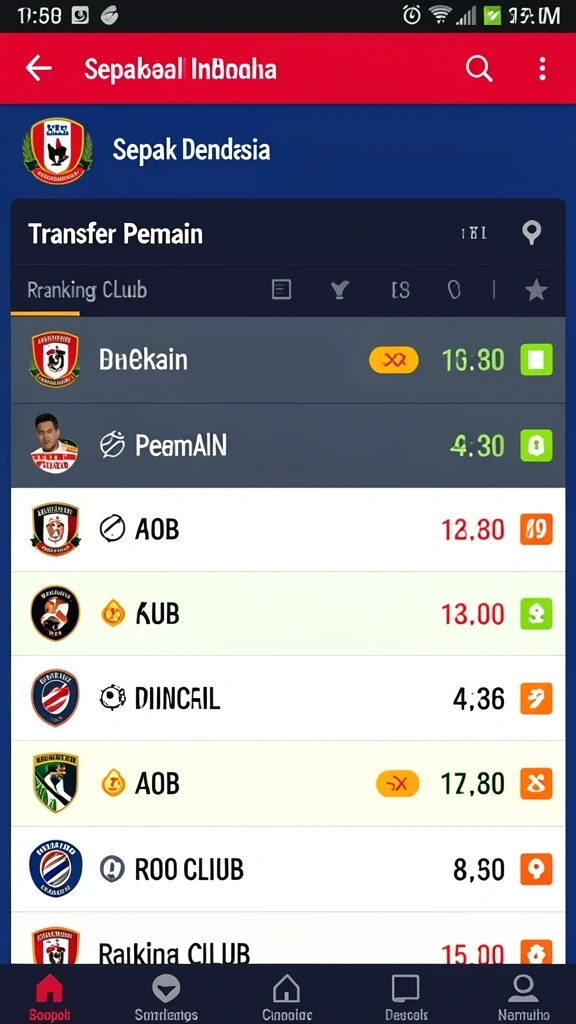Select the Rranking CLub tab

pyautogui.click(x=87, y=290)
